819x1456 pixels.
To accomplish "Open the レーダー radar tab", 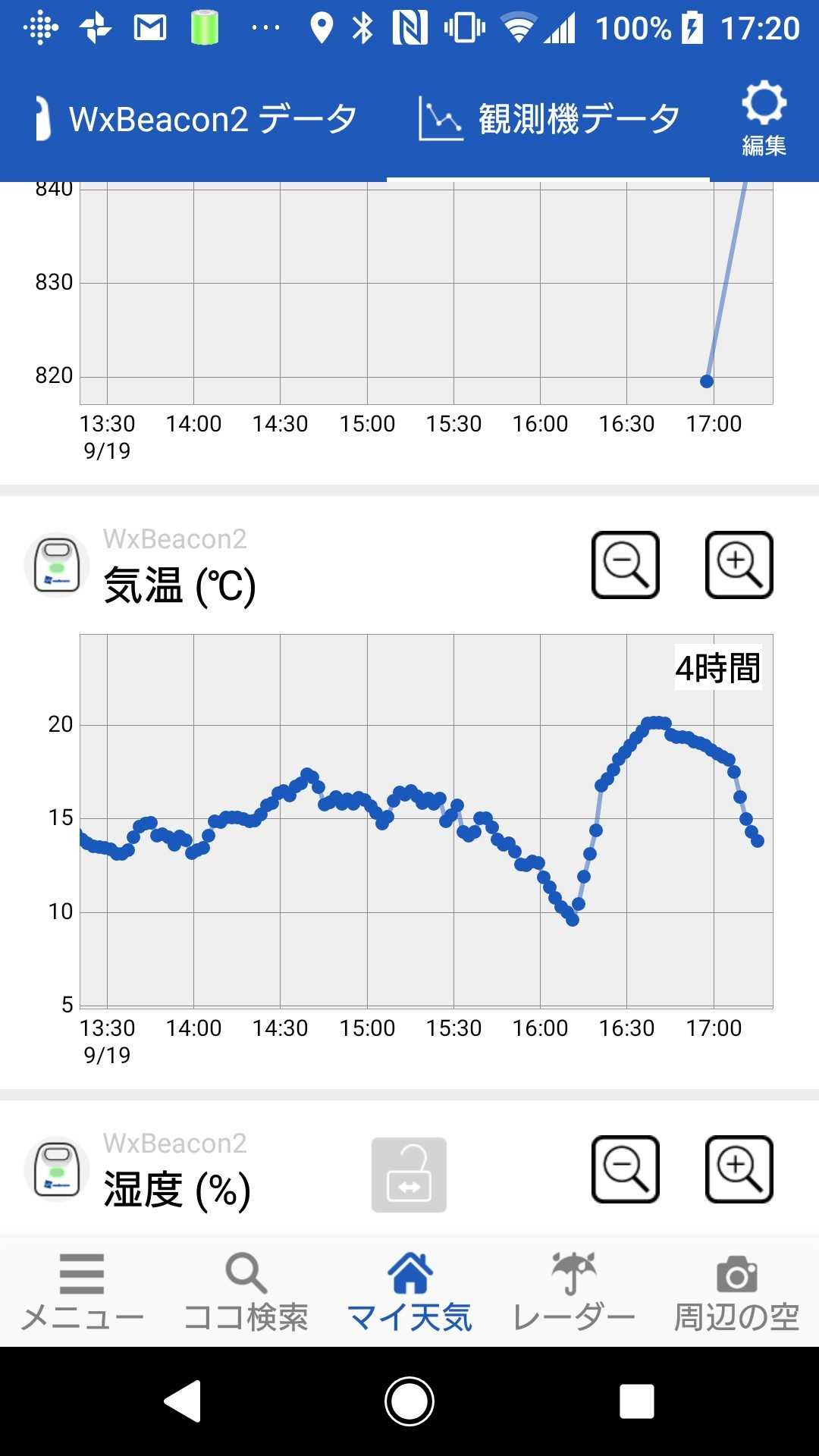I will (x=573, y=1292).
